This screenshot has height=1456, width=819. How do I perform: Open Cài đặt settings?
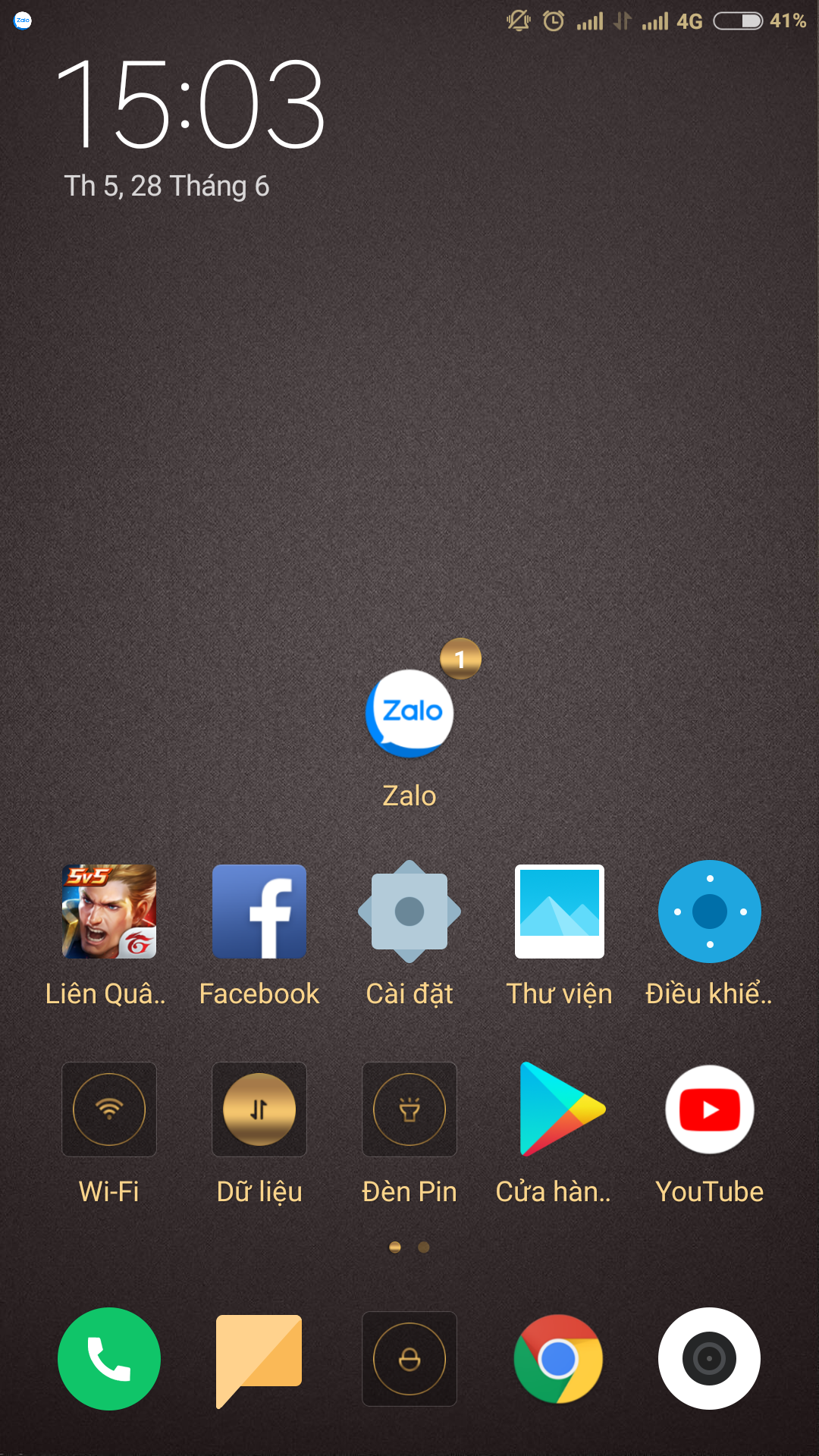(409, 912)
